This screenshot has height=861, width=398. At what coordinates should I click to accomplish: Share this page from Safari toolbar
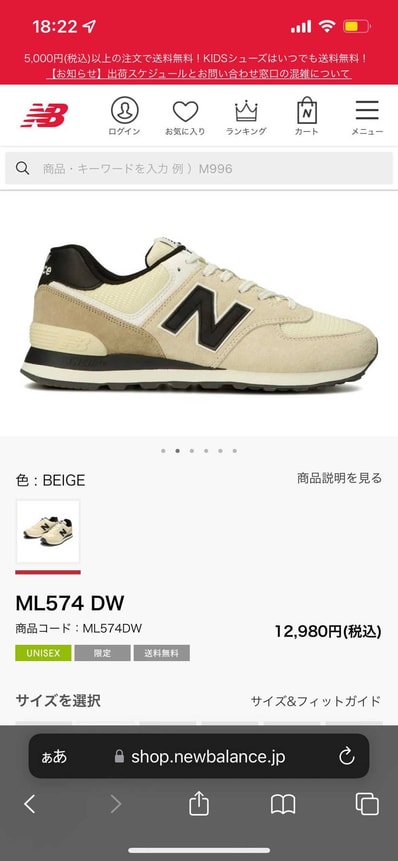199,804
